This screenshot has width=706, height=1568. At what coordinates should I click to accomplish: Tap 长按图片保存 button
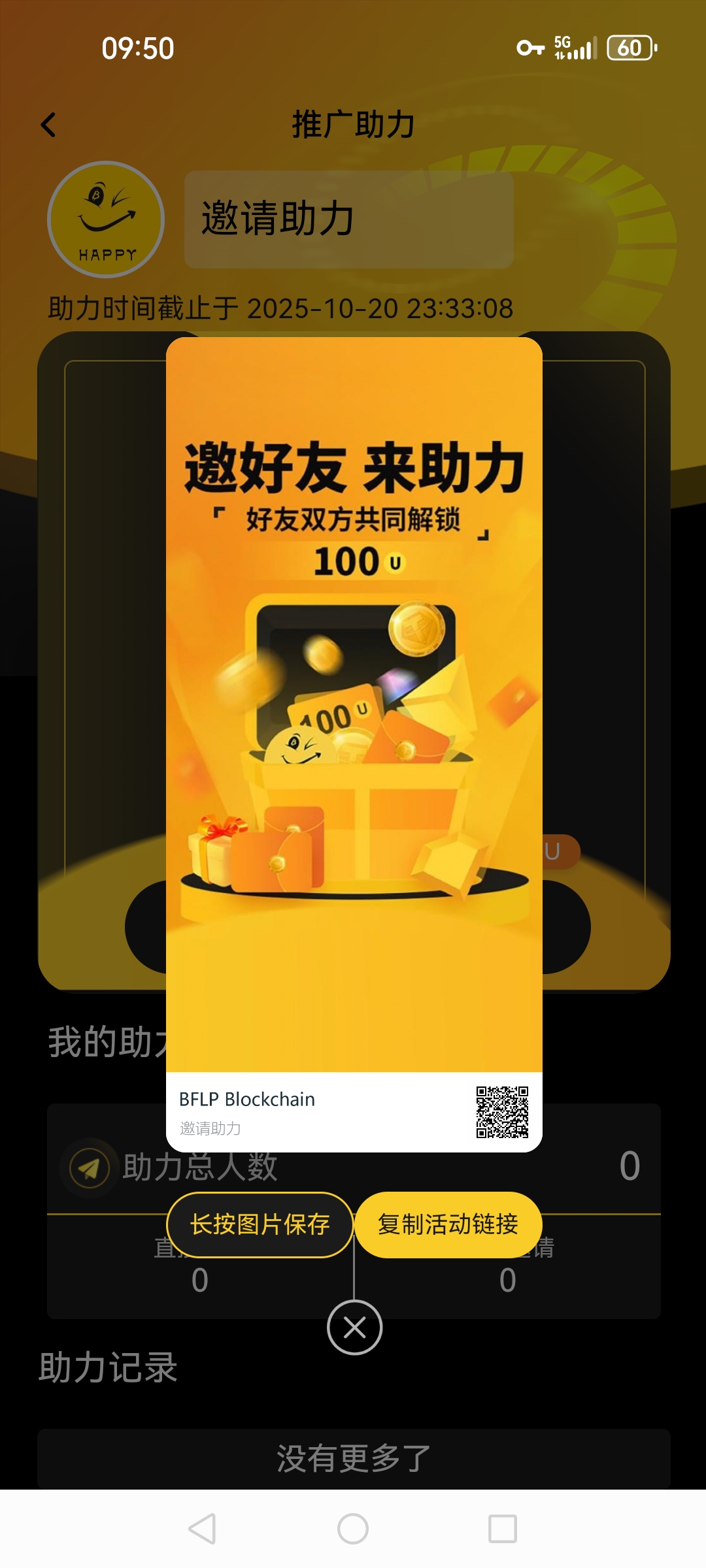click(x=260, y=1224)
